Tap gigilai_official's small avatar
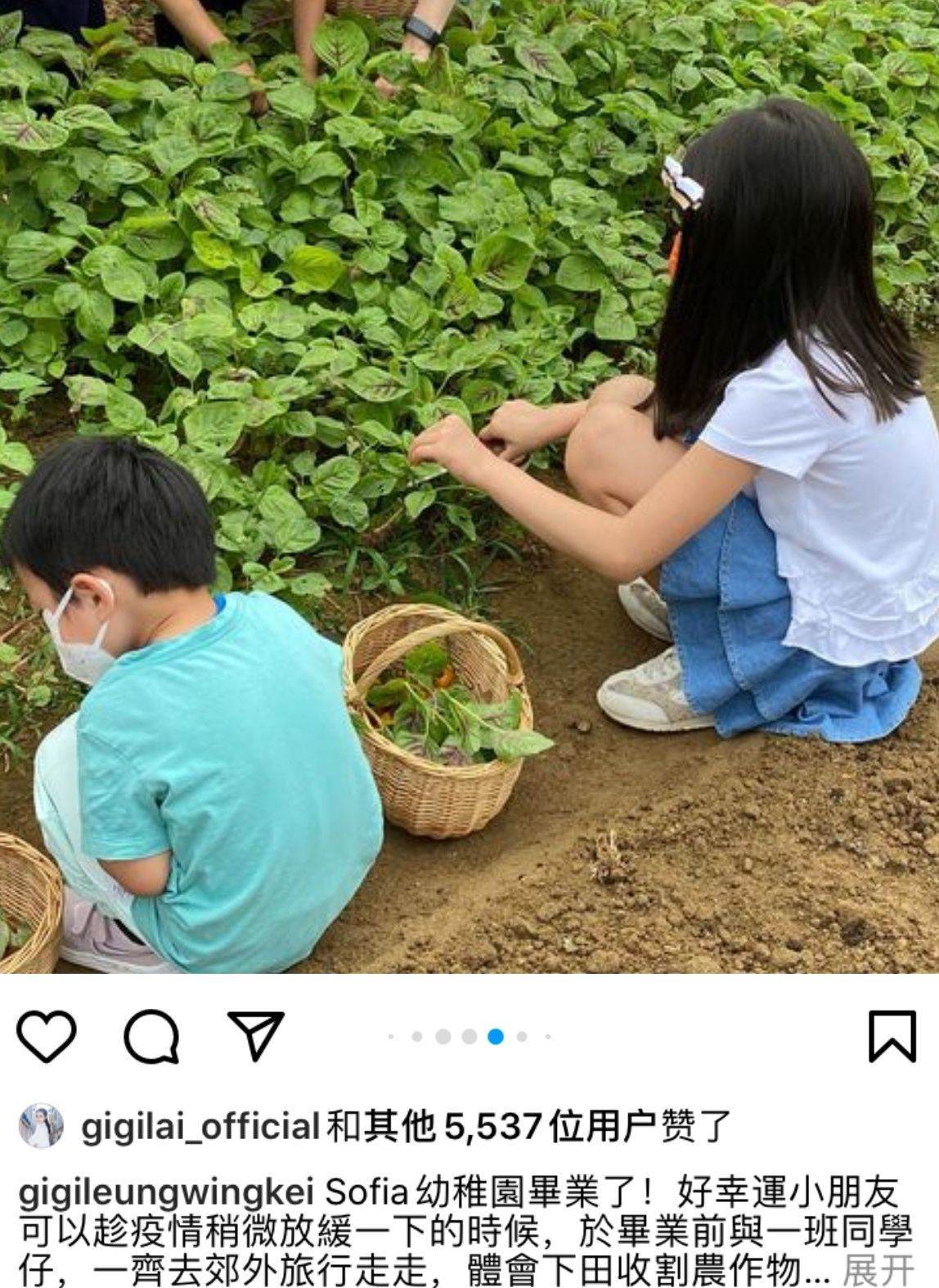This screenshot has height=1288, width=939. click(40, 1127)
